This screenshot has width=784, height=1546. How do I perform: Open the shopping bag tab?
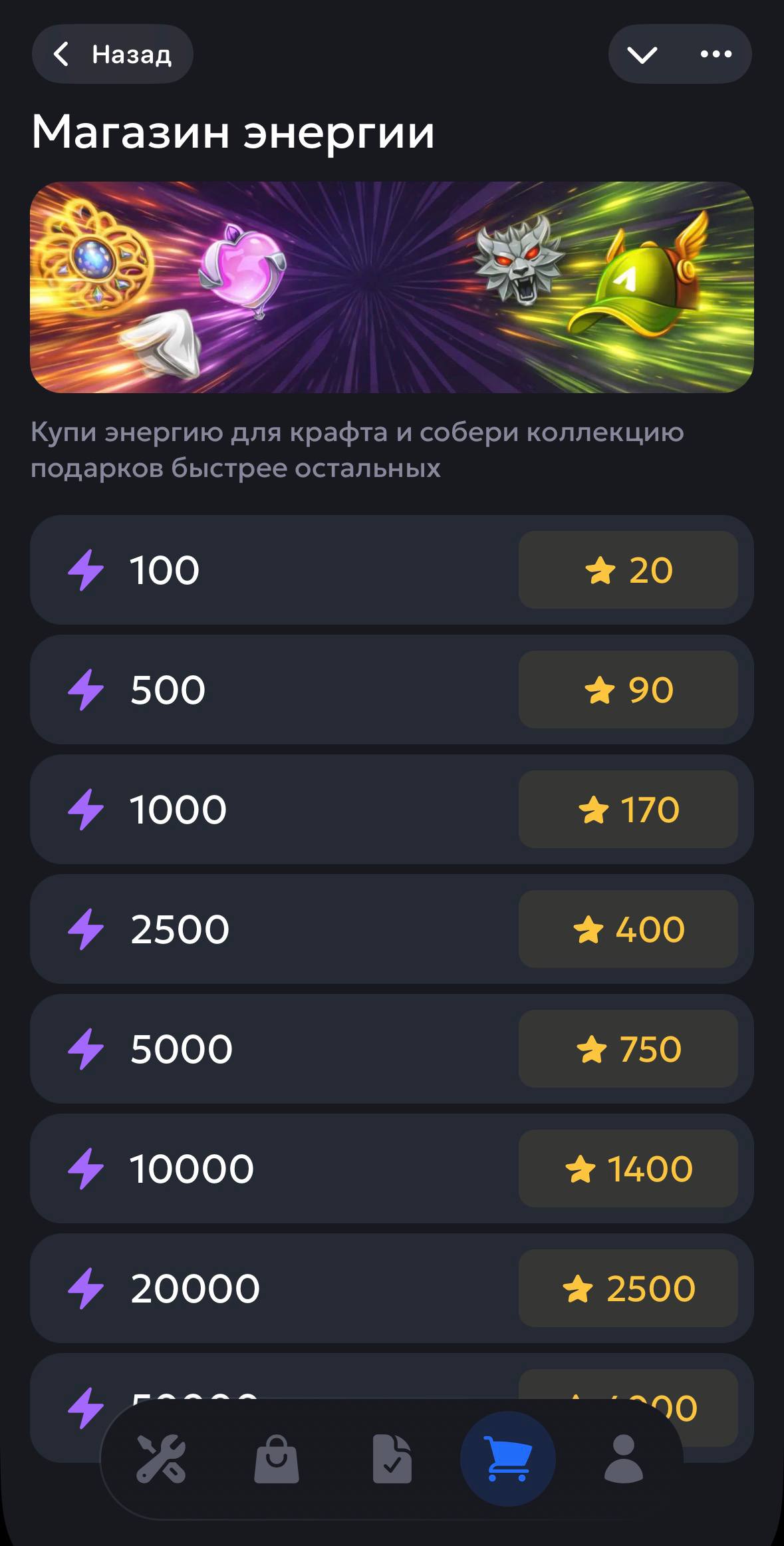click(x=277, y=1459)
